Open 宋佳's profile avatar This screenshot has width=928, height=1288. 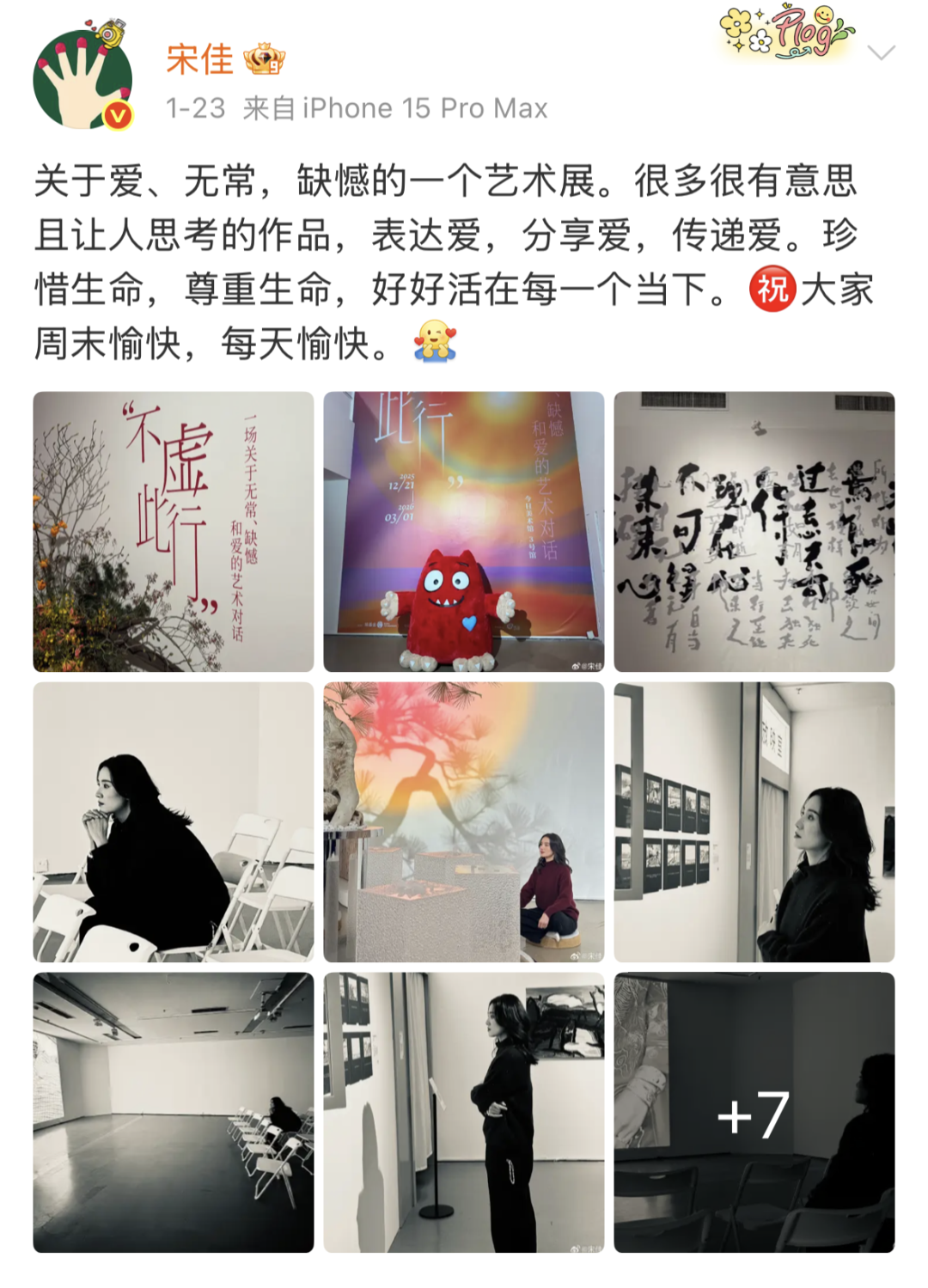pyautogui.click(x=82, y=80)
